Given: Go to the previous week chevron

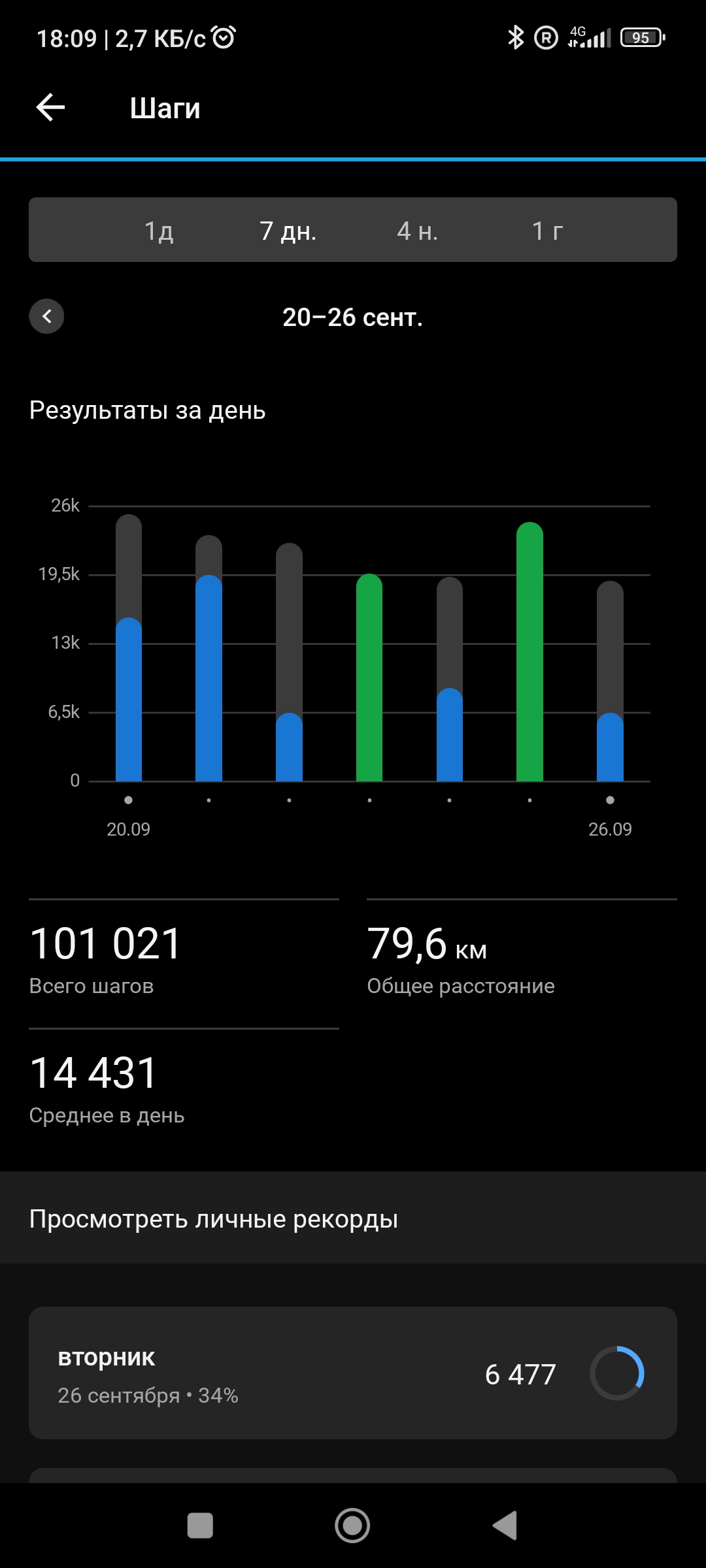Looking at the screenshot, I should point(46,316).
